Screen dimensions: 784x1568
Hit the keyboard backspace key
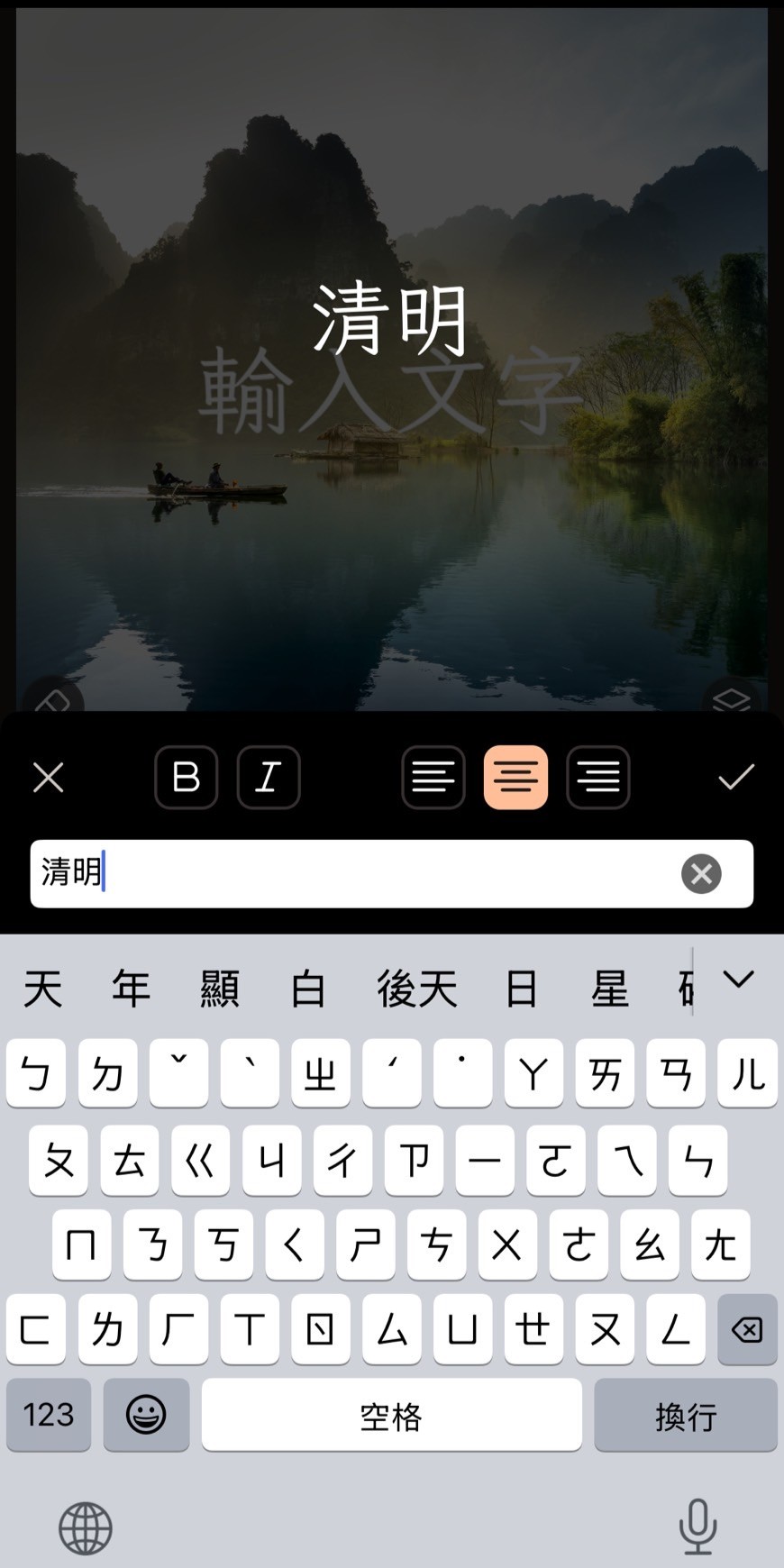coord(747,1329)
